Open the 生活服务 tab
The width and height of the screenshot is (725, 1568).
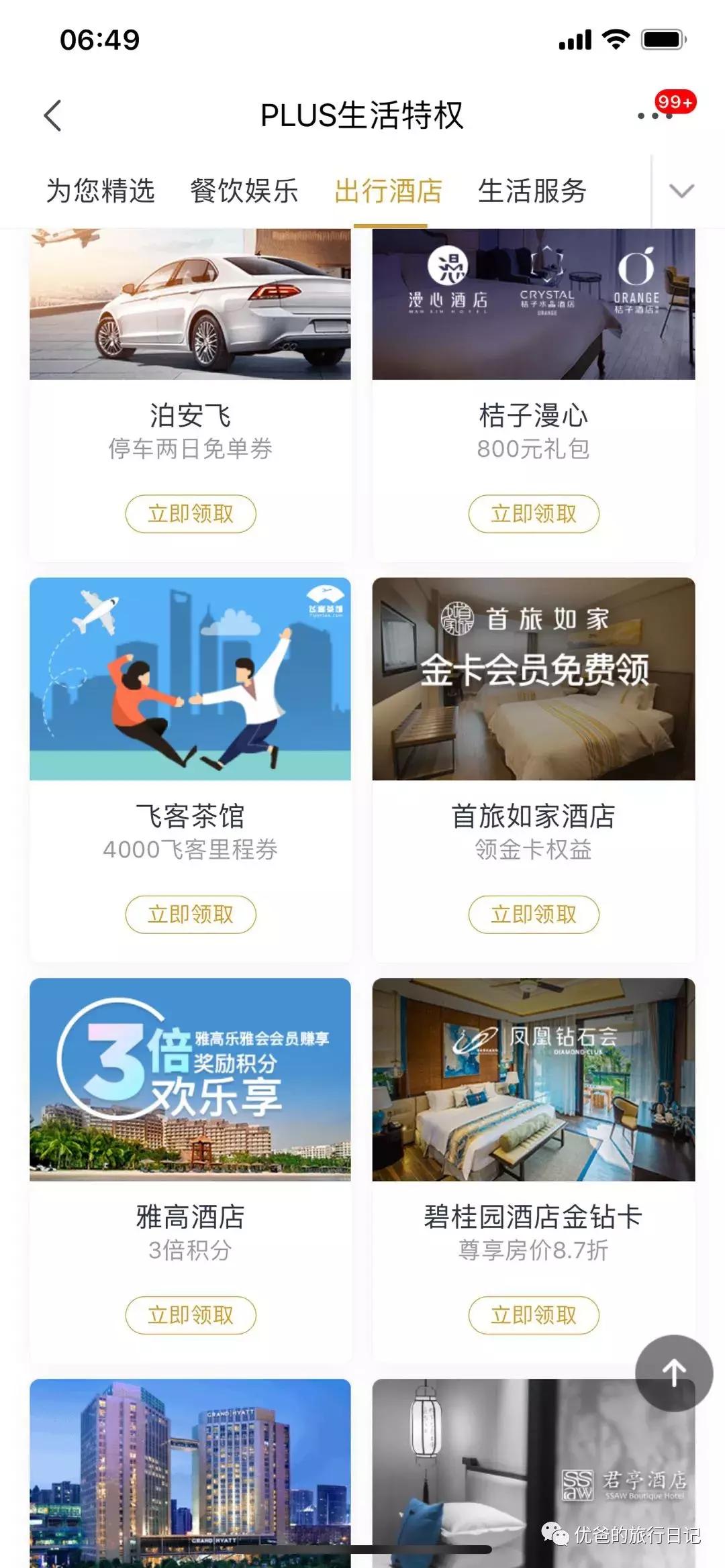pyautogui.click(x=532, y=191)
